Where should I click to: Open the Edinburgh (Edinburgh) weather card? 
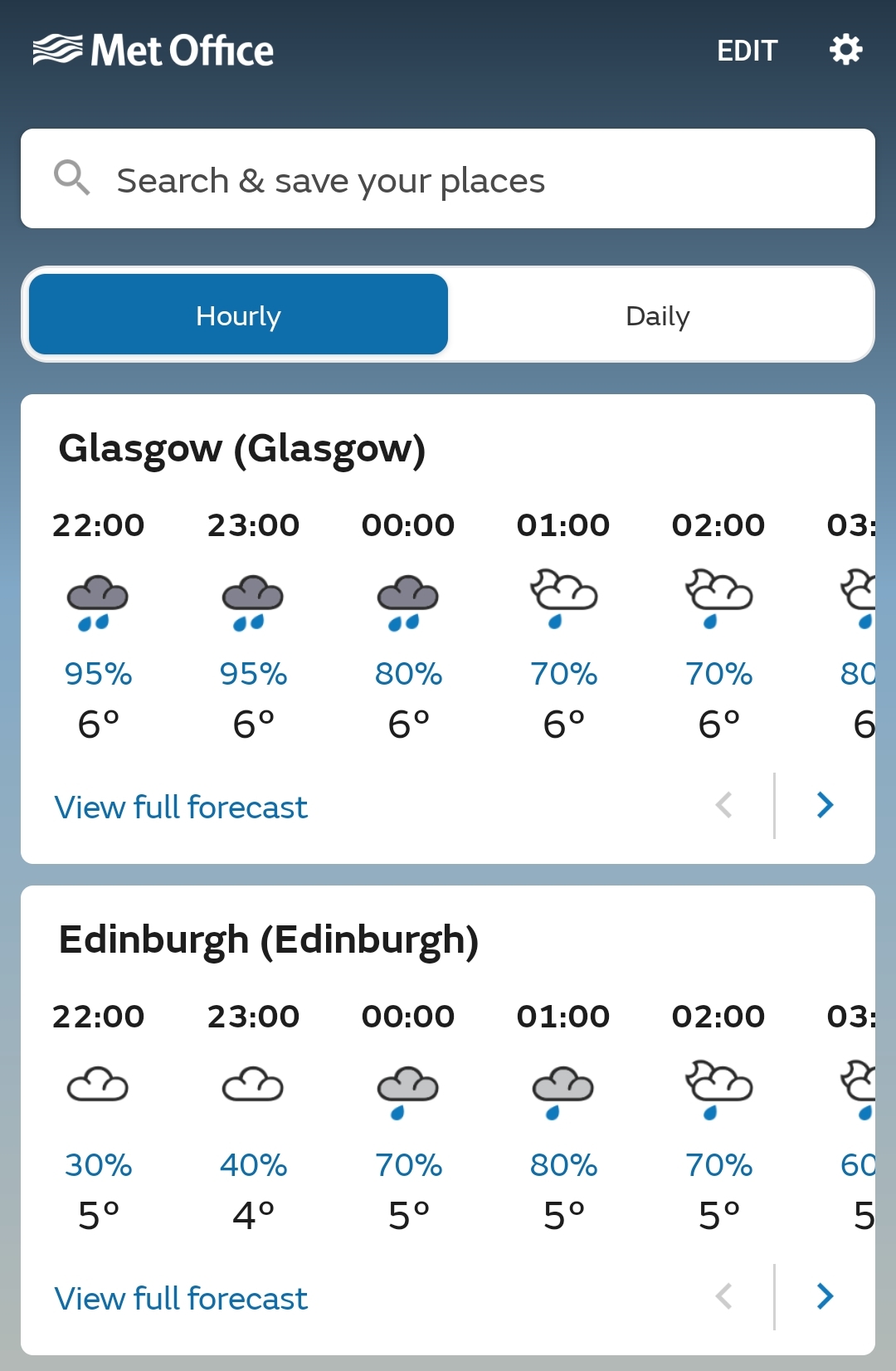coord(269,940)
